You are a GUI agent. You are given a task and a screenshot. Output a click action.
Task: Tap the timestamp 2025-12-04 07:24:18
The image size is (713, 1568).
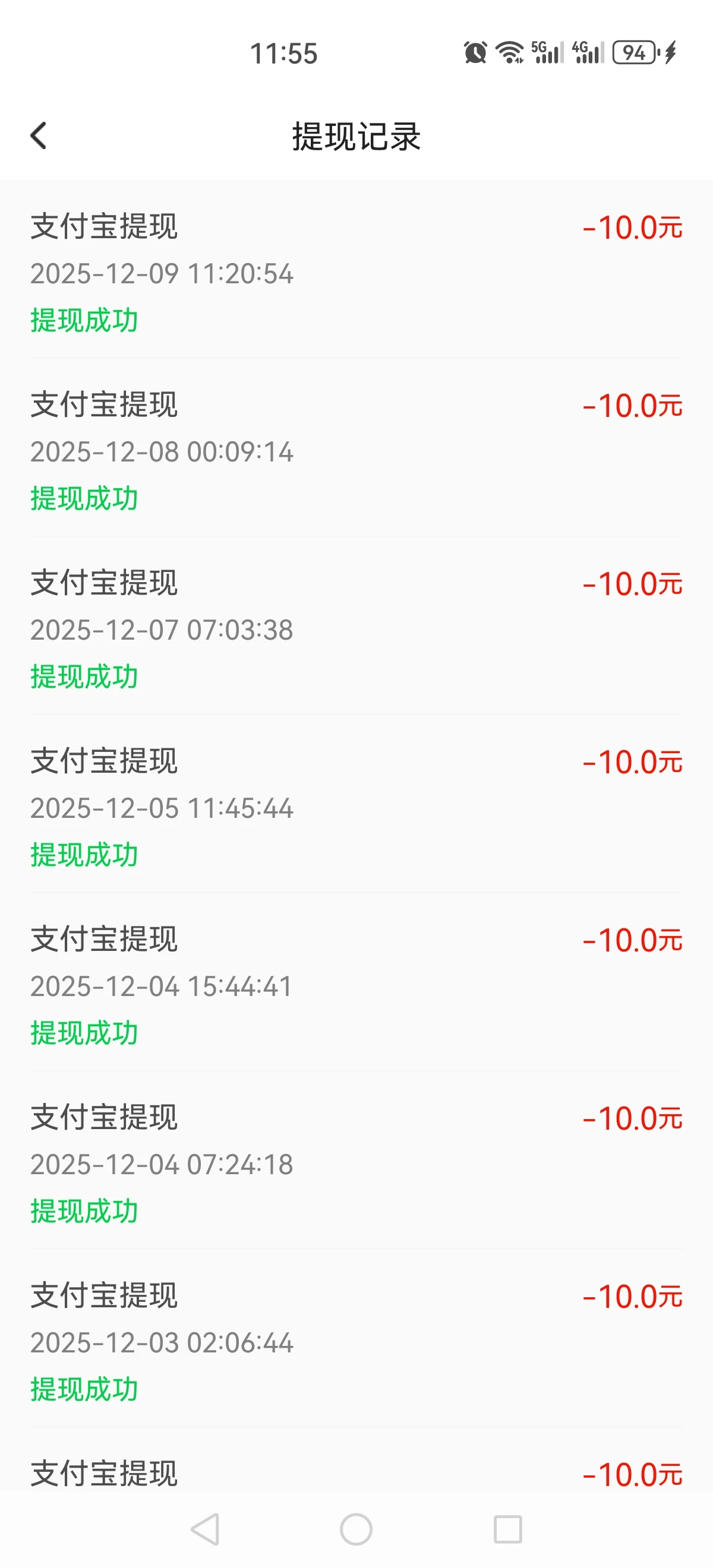[162, 1165]
